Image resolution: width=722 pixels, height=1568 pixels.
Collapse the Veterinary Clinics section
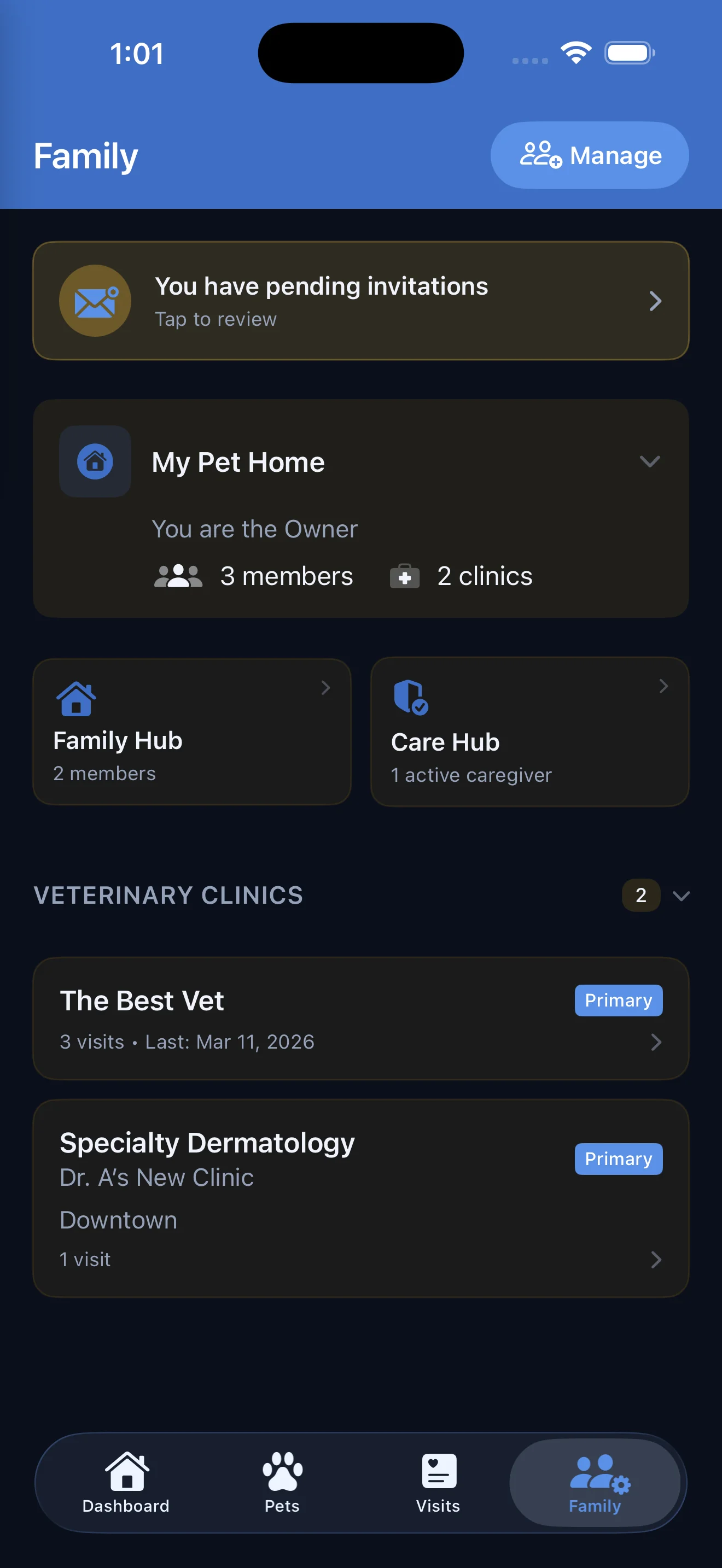682,896
